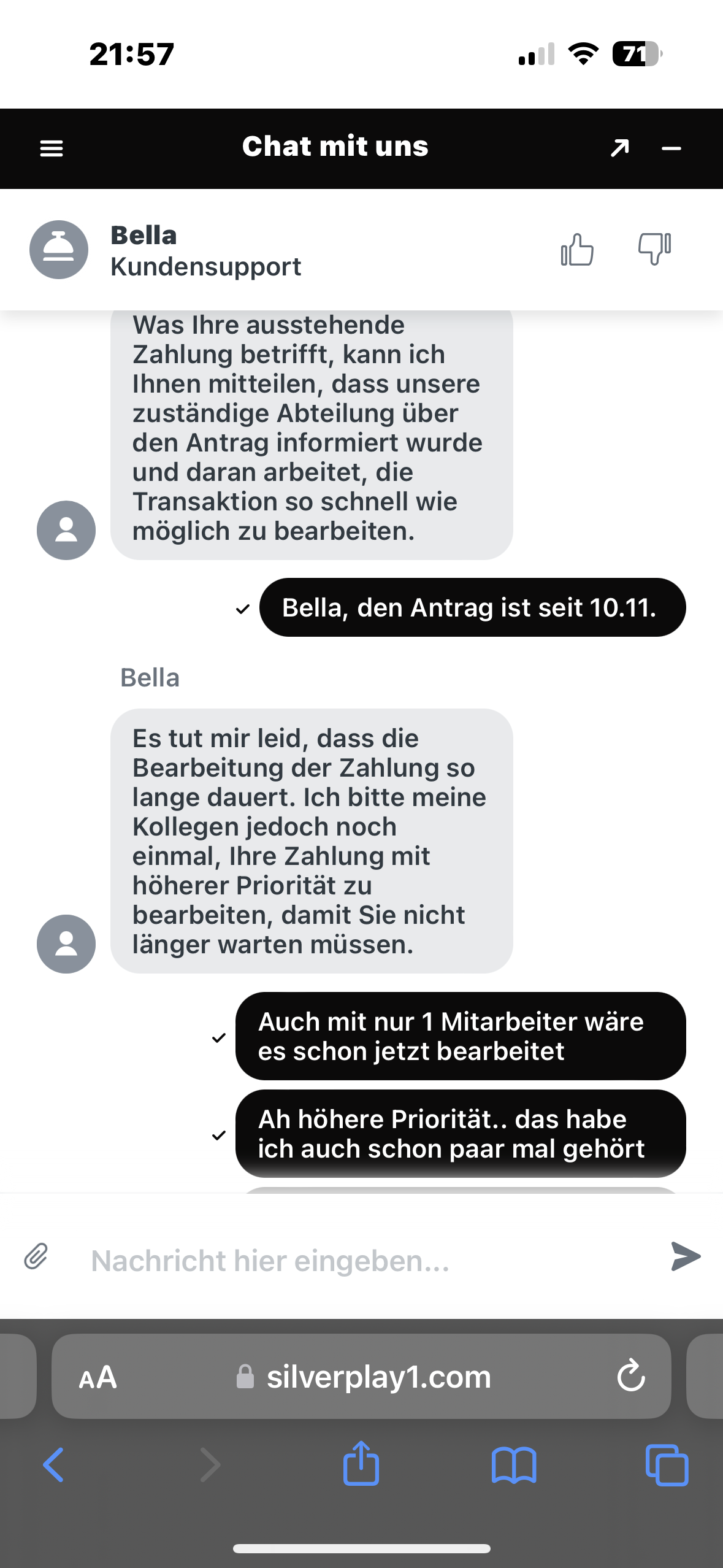
Task: Rate Bella's support with thumbs up
Action: pos(577,250)
